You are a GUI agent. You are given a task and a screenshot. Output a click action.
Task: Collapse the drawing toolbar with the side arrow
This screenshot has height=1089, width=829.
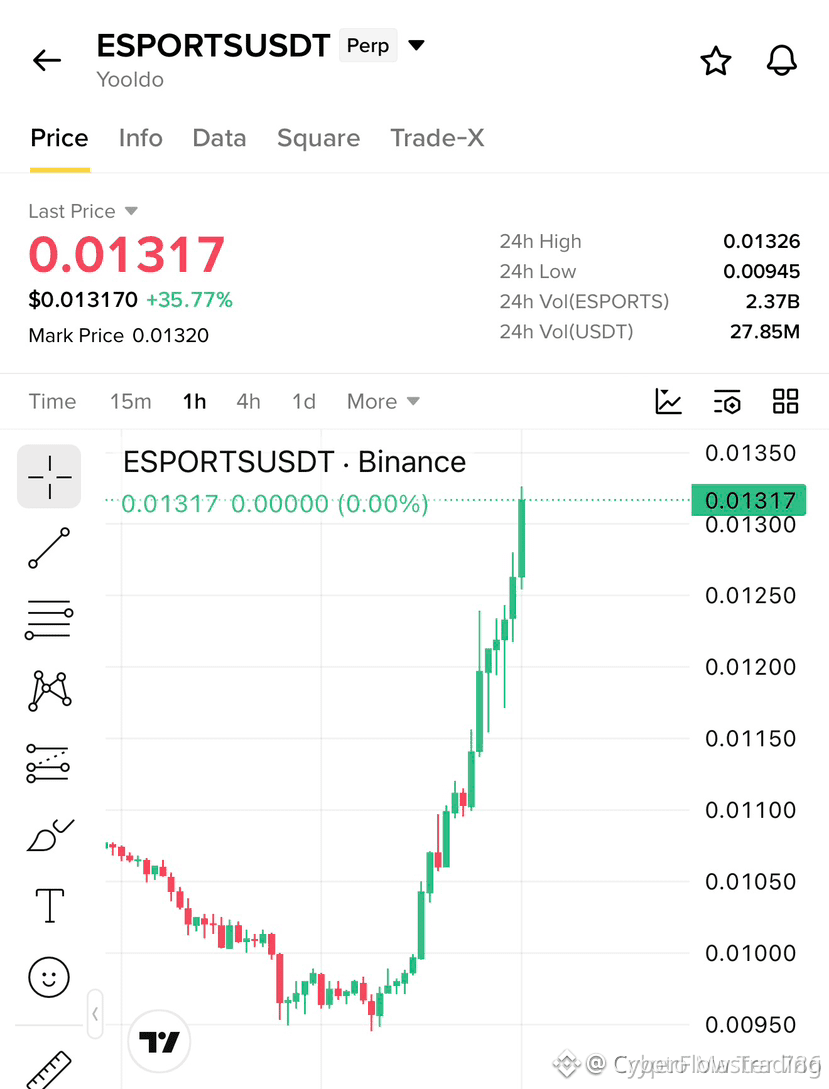tap(95, 1015)
